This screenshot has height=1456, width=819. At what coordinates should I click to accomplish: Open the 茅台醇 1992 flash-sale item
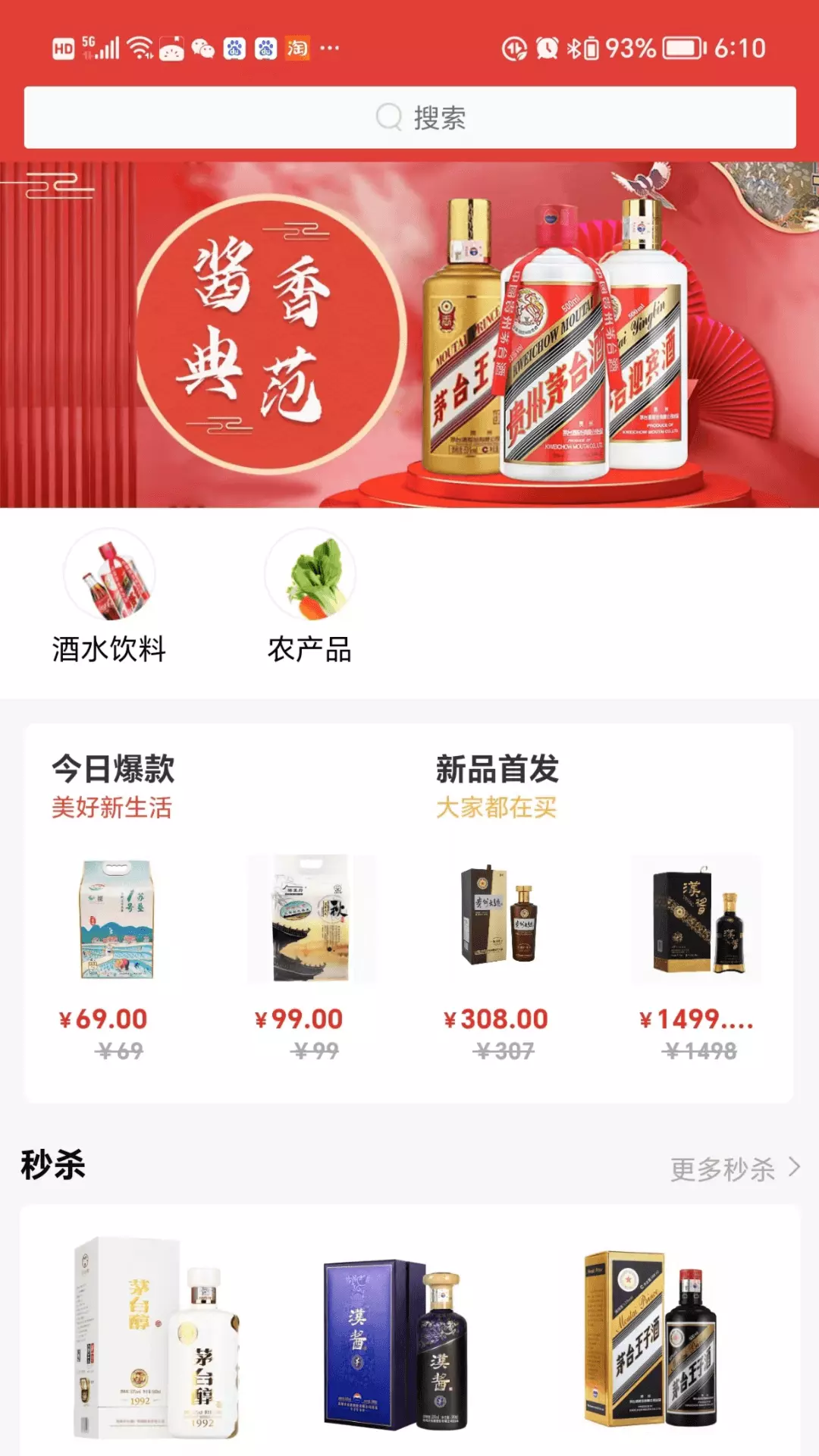coord(156,1338)
